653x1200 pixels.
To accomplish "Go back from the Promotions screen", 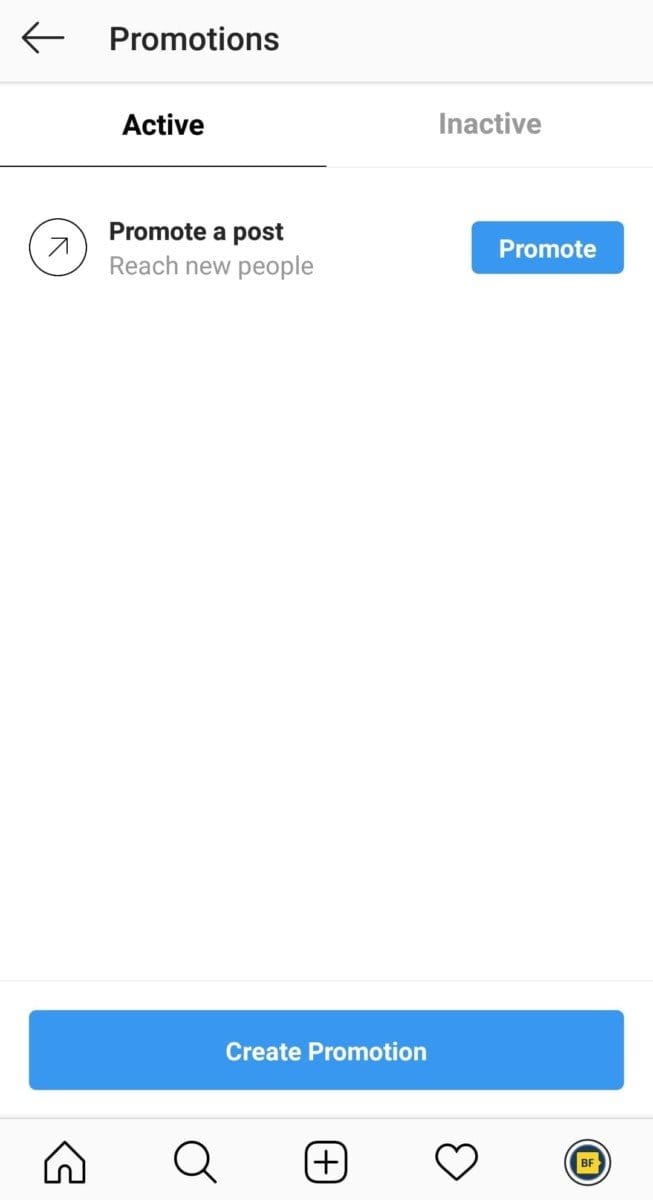I will pyautogui.click(x=42, y=39).
